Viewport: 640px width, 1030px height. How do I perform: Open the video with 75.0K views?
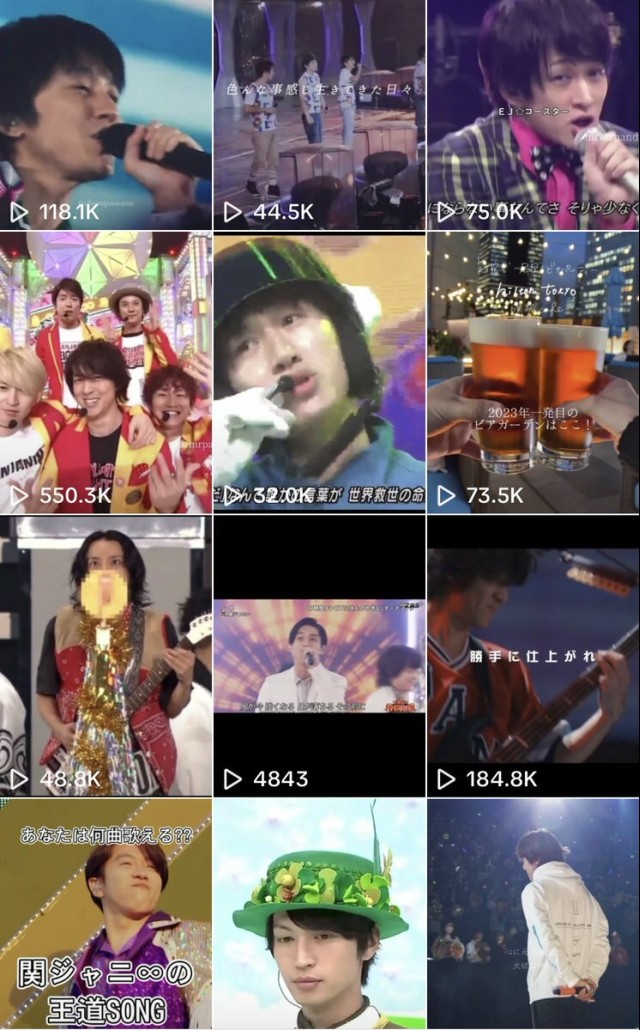click(x=533, y=115)
